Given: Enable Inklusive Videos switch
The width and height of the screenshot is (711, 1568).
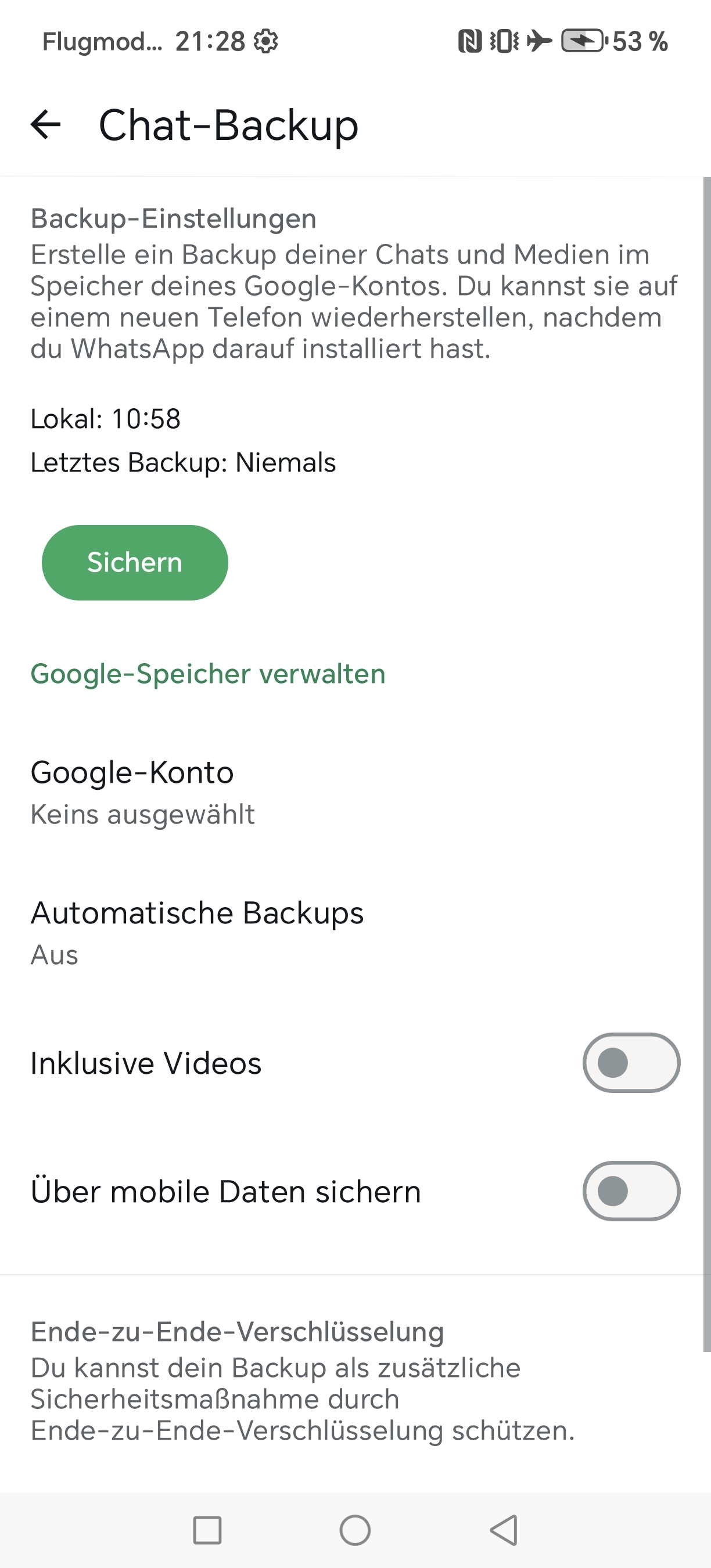Looking at the screenshot, I should 631,1063.
